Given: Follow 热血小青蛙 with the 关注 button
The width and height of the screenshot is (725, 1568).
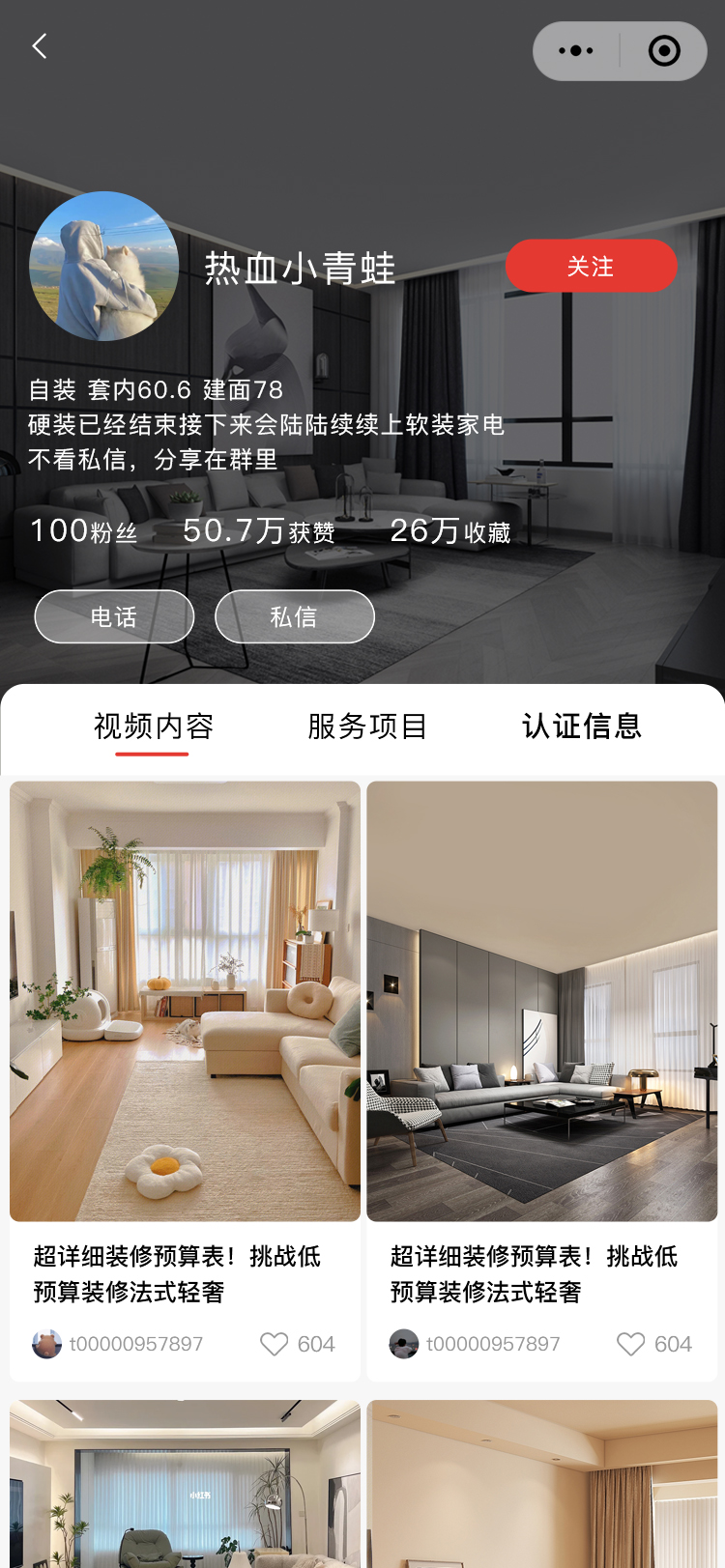Looking at the screenshot, I should [x=591, y=266].
